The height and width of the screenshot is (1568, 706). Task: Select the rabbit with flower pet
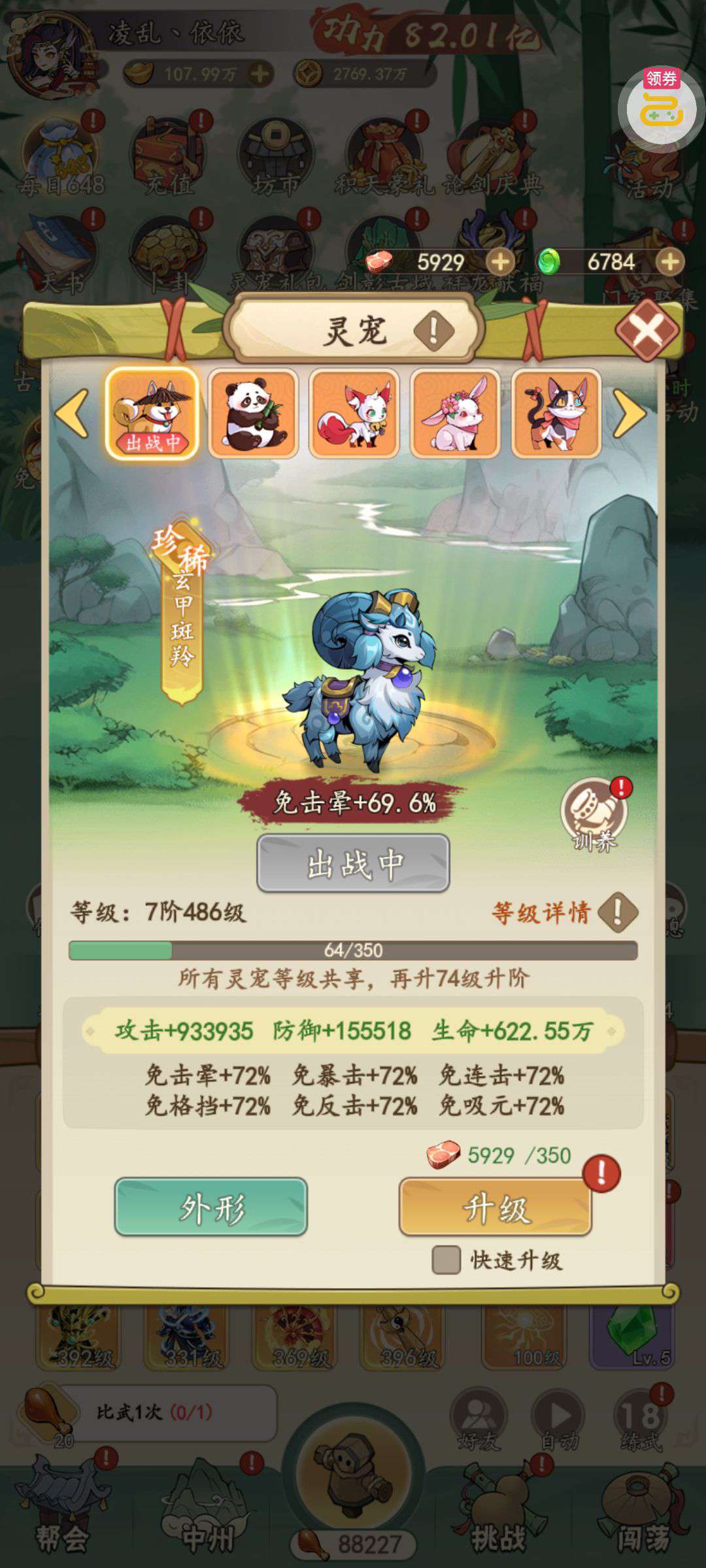click(x=455, y=414)
